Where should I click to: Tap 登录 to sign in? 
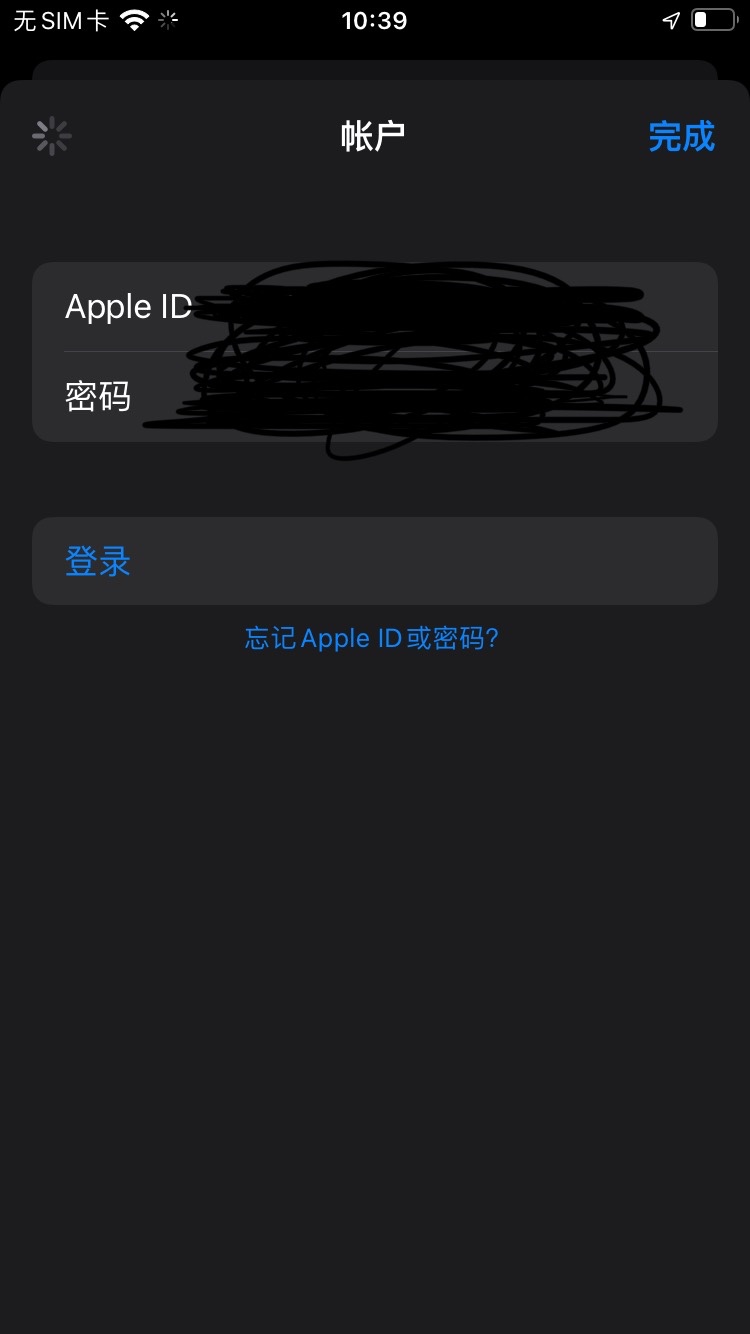[x=374, y=561]
